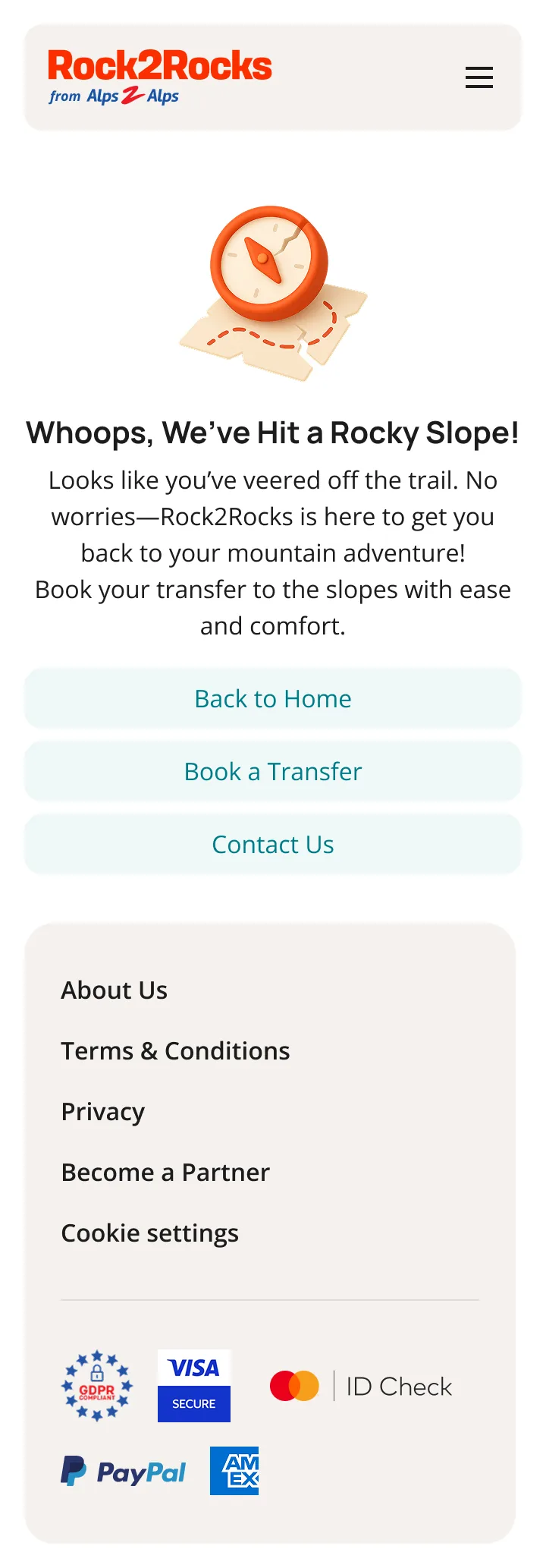
Task: Open the Contact Us page
Action: pos(273,844)
